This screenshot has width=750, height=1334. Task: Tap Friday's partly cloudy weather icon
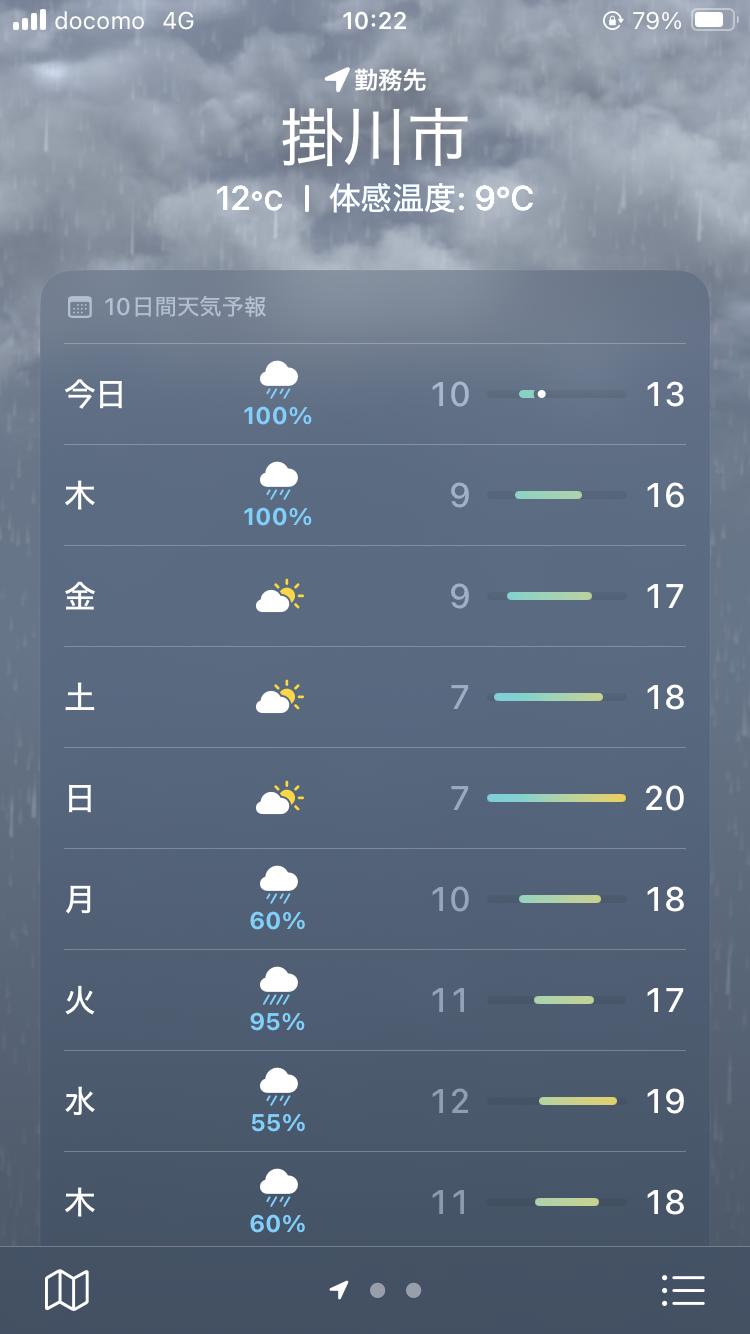click(x=277, y=596)
